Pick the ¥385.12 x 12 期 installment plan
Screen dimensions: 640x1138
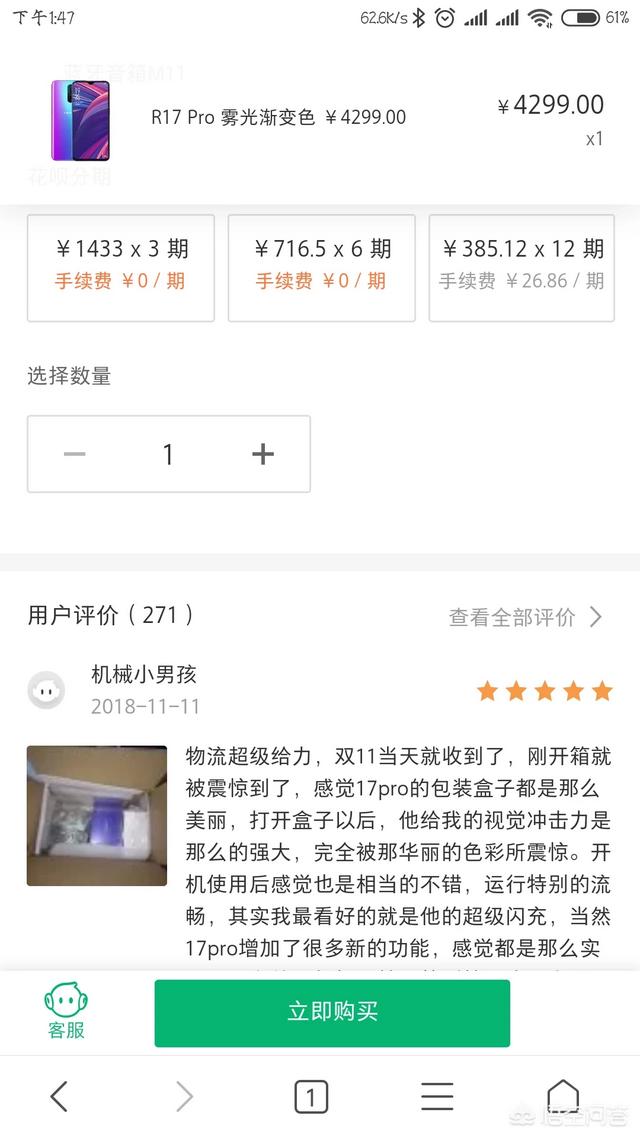[522, 267]
